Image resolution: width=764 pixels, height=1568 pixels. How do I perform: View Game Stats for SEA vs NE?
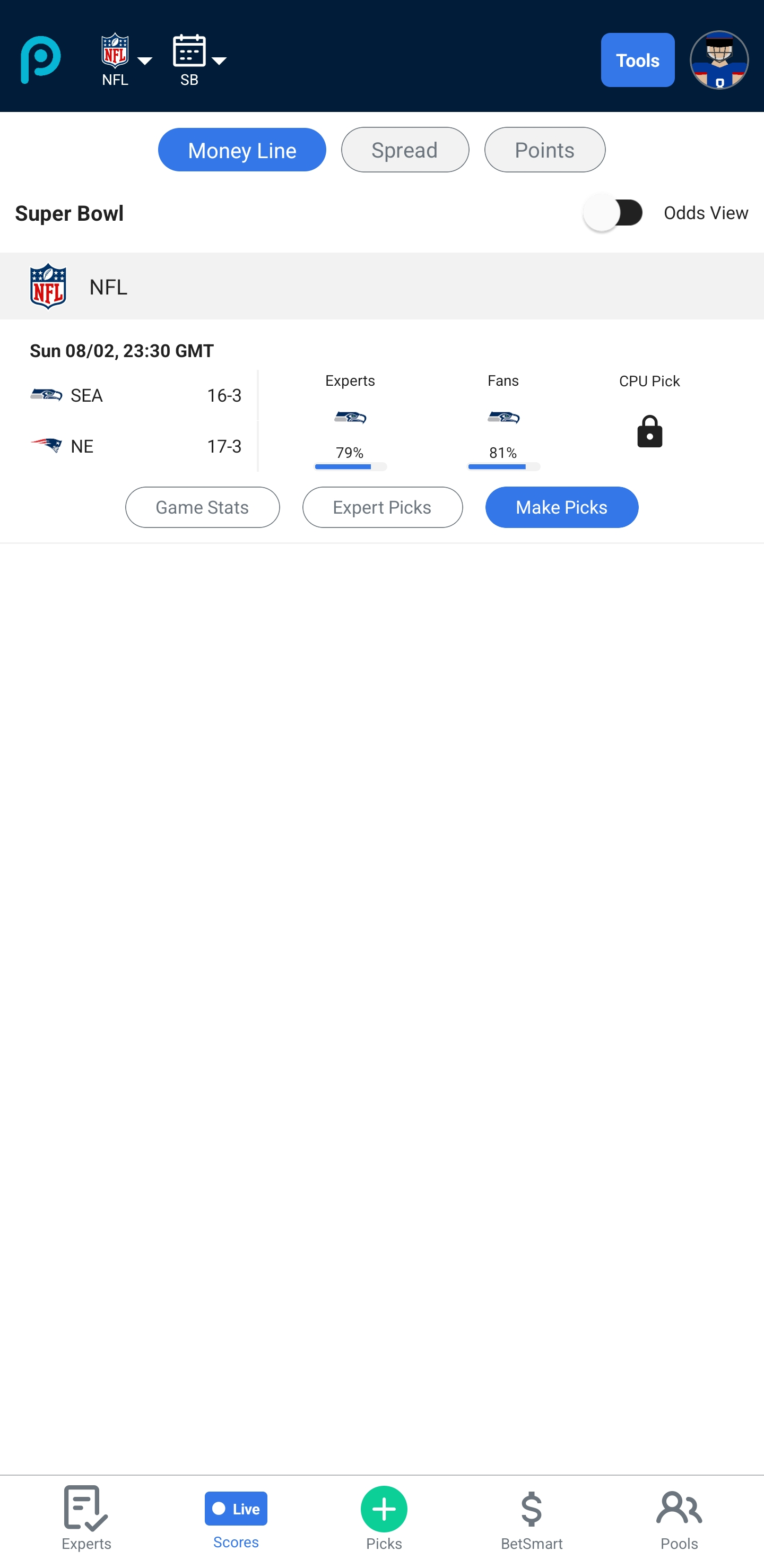pos(202,507)
